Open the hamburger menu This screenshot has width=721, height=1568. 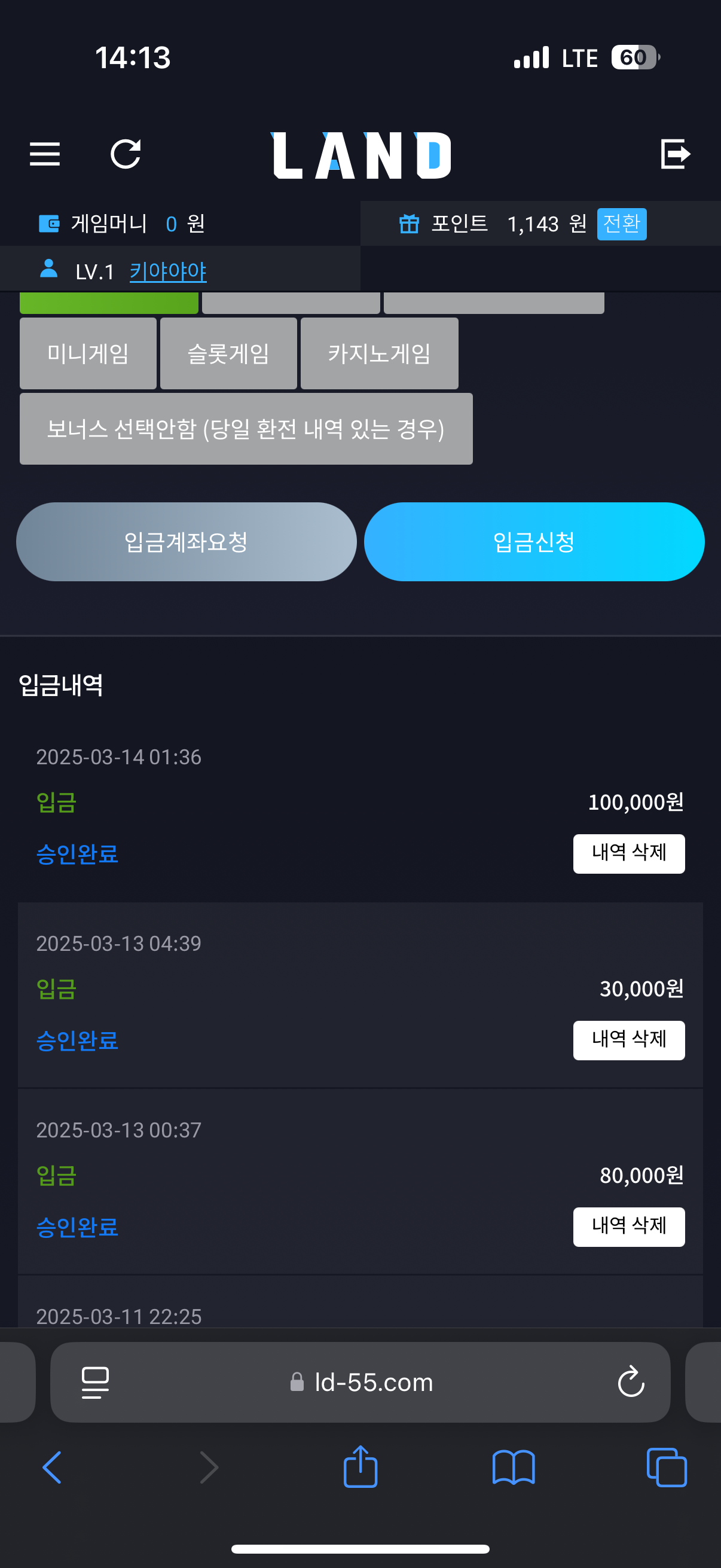tap(45, 154)
